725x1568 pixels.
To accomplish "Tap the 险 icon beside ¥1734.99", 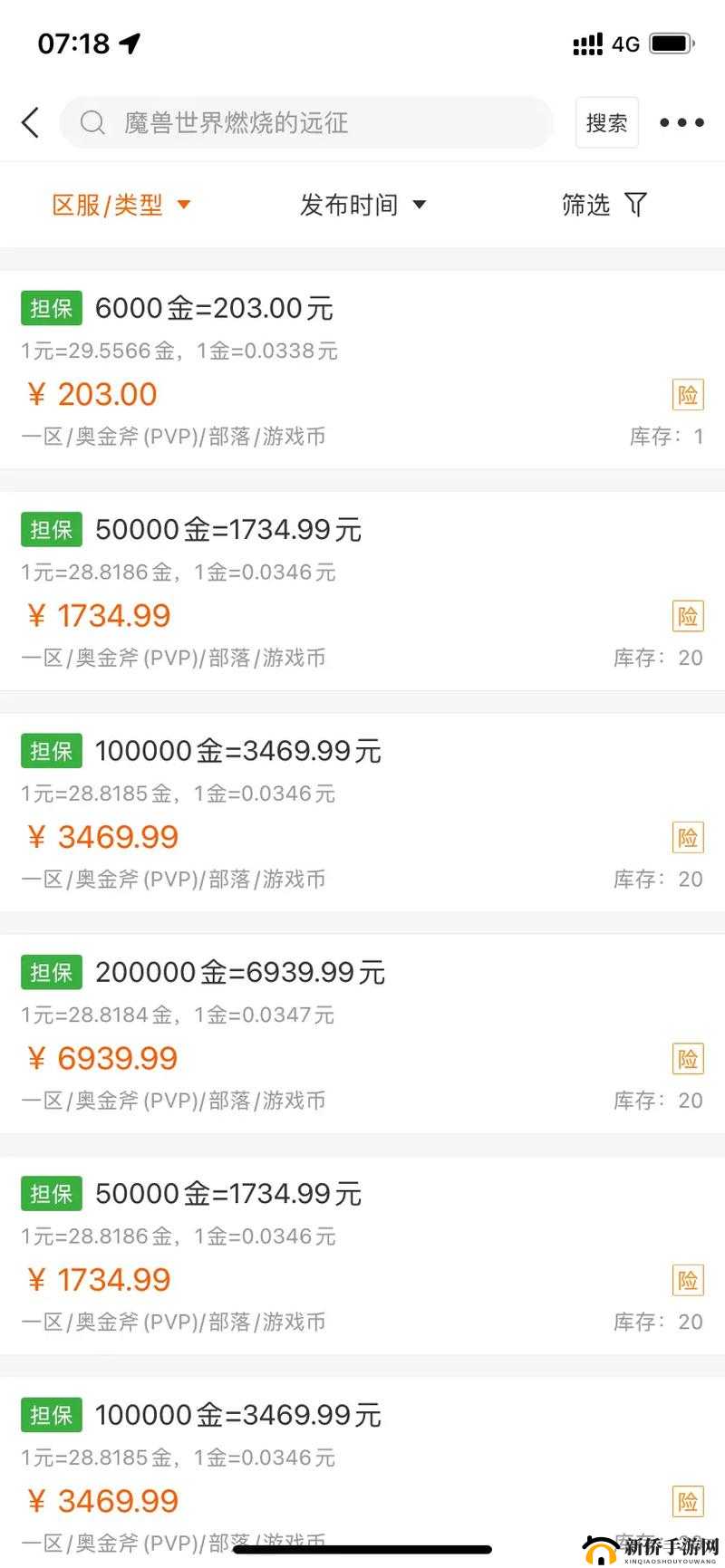I will (x=688, y=615).
